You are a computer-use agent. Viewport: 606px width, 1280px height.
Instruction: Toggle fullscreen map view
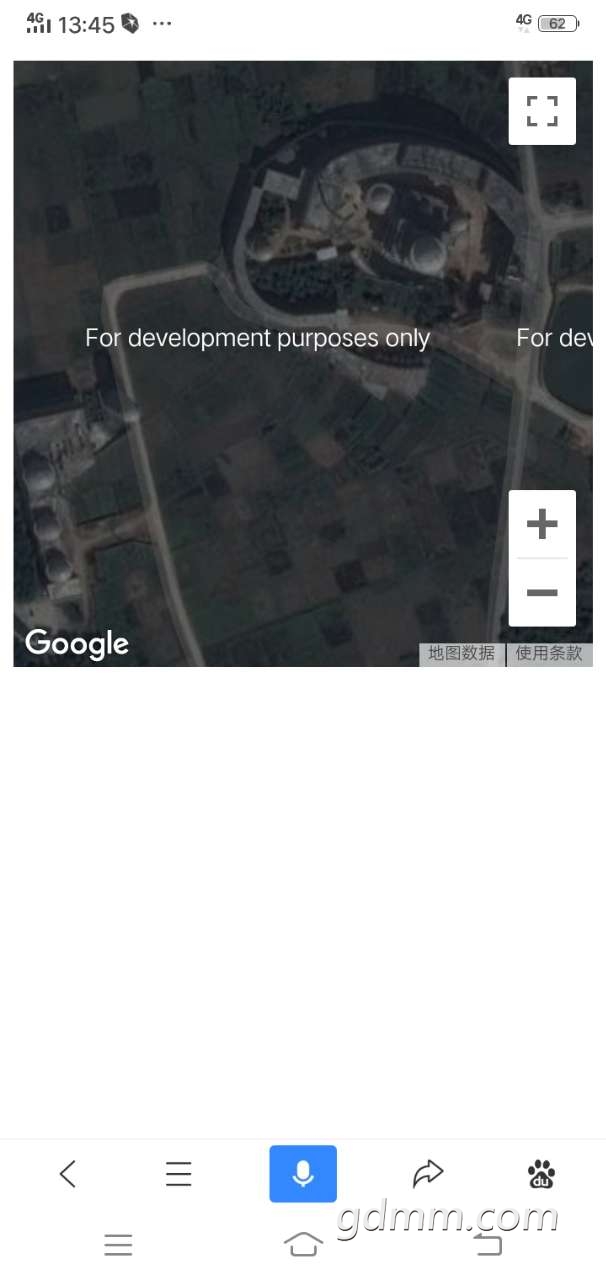click(542, 111)
